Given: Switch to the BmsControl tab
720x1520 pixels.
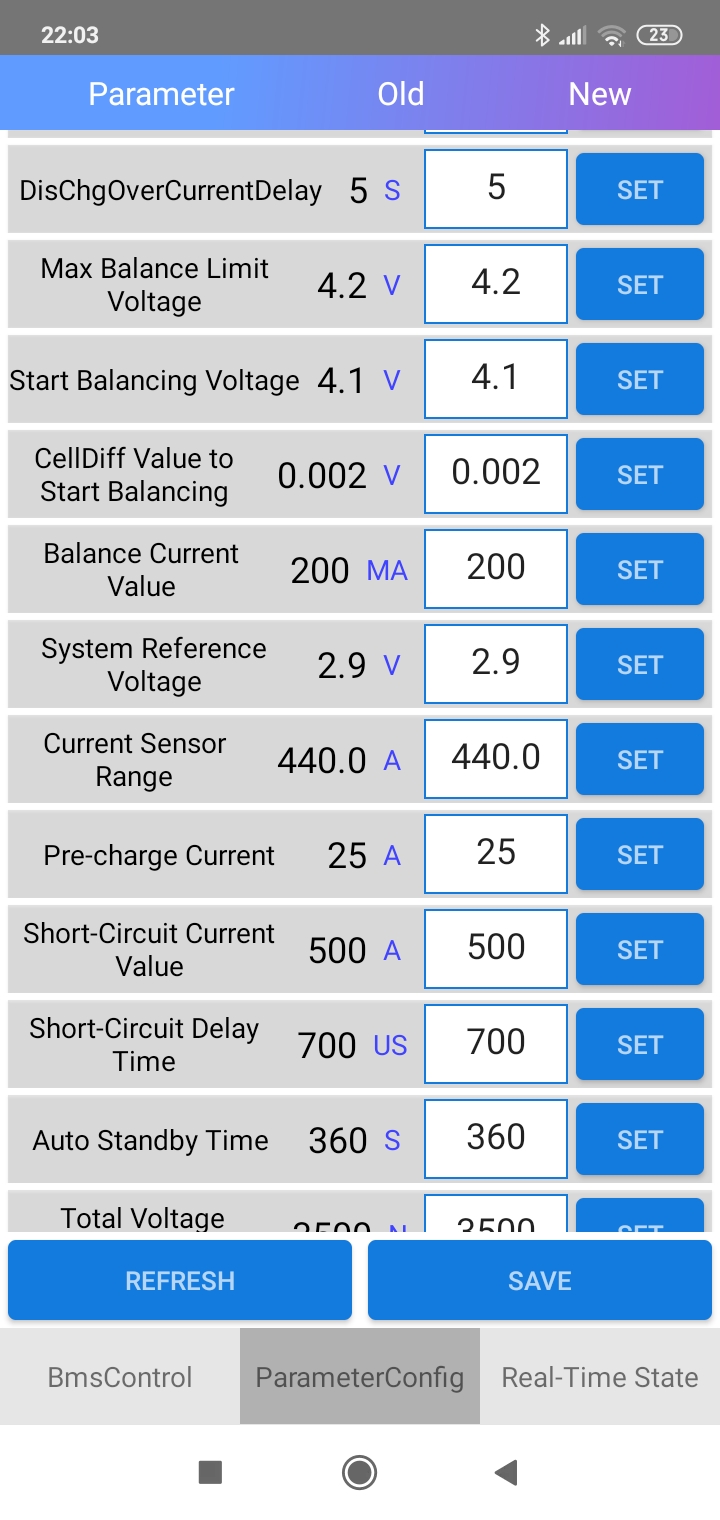Looking at the screenshot, I should tap(120, 1376).
